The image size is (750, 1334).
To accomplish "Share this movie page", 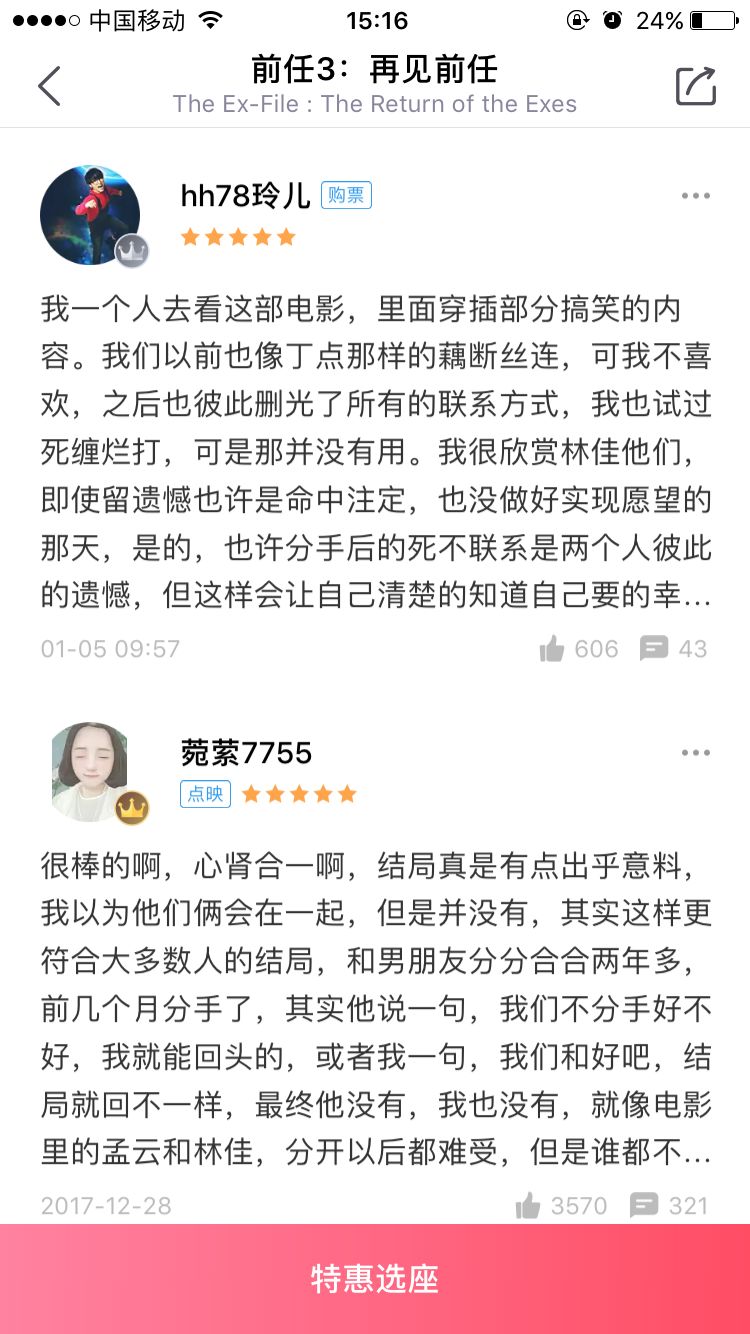I will click(696, 86).
